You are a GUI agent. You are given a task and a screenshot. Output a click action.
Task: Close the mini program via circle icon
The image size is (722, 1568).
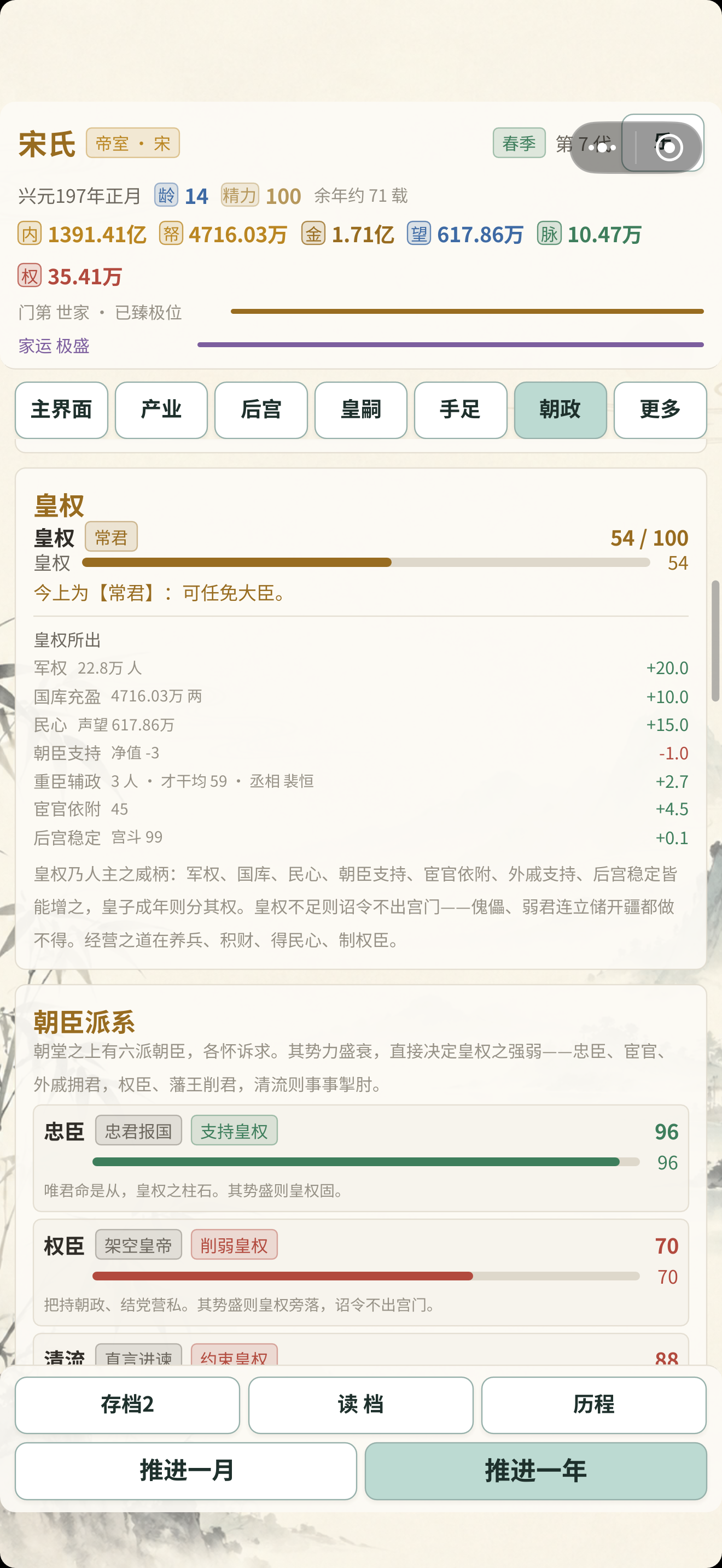669,147
